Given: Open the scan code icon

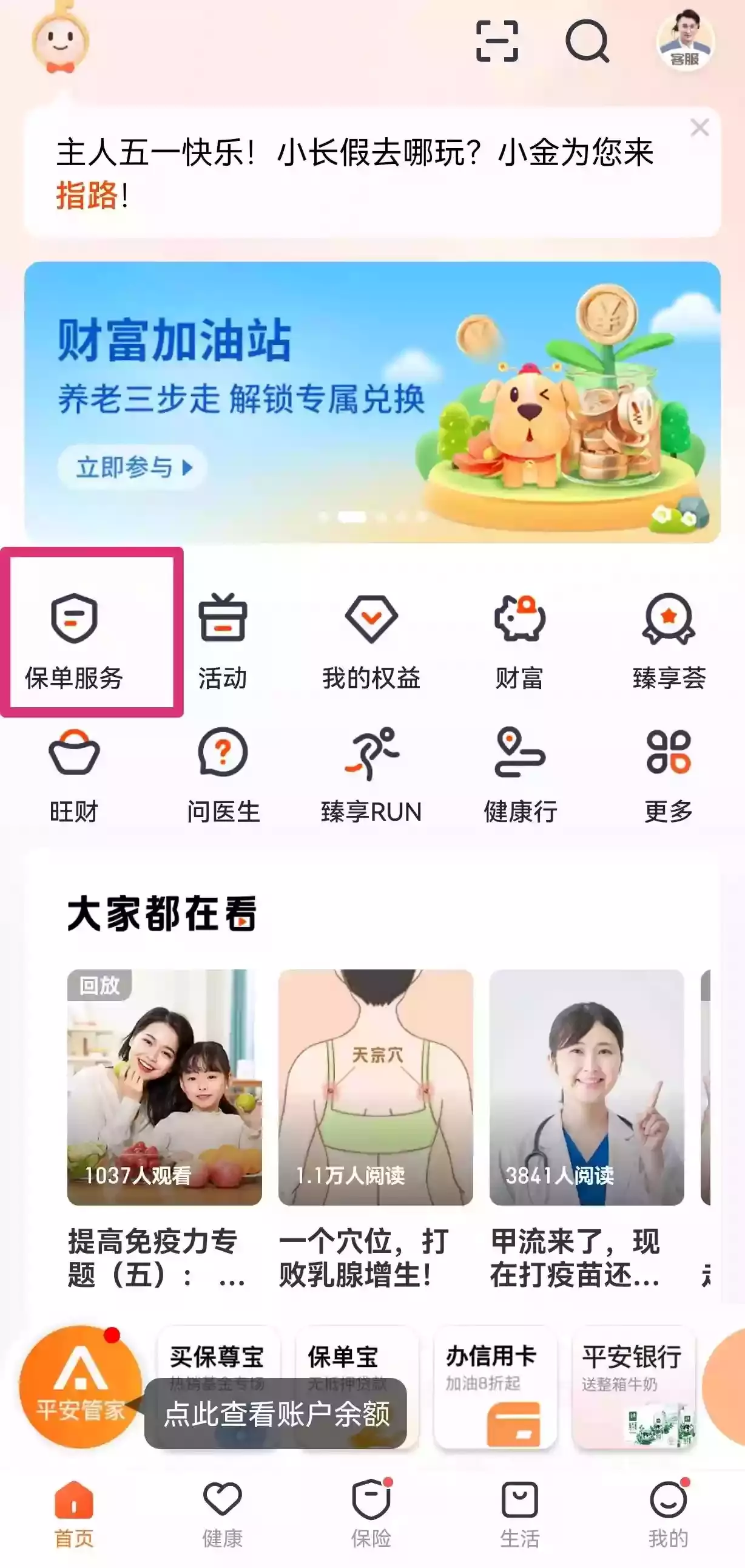Looking at the screenshot, I should pyautogui.click(x=497, y=41).
